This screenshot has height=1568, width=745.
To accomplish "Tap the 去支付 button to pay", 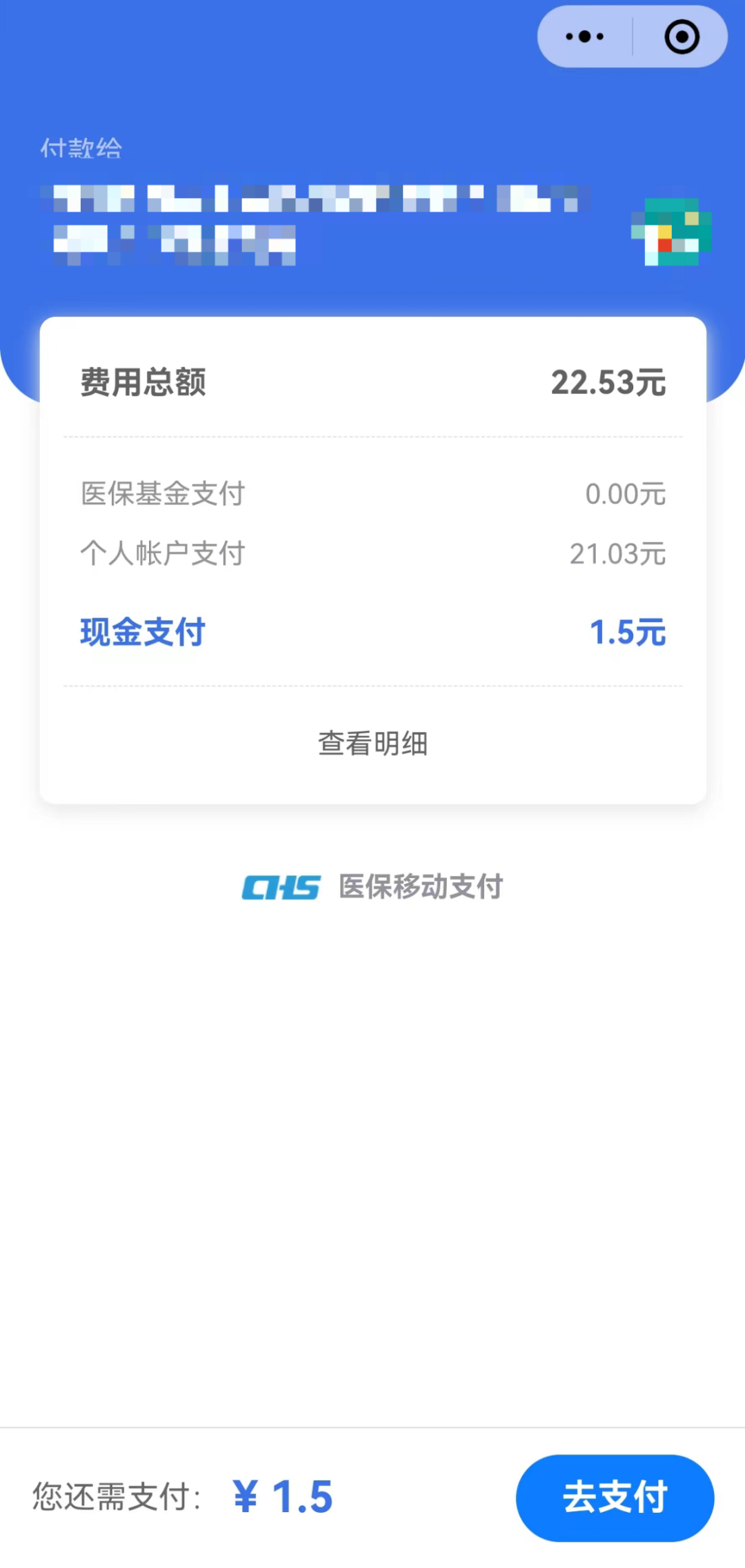I will [x=615, y=1498].
